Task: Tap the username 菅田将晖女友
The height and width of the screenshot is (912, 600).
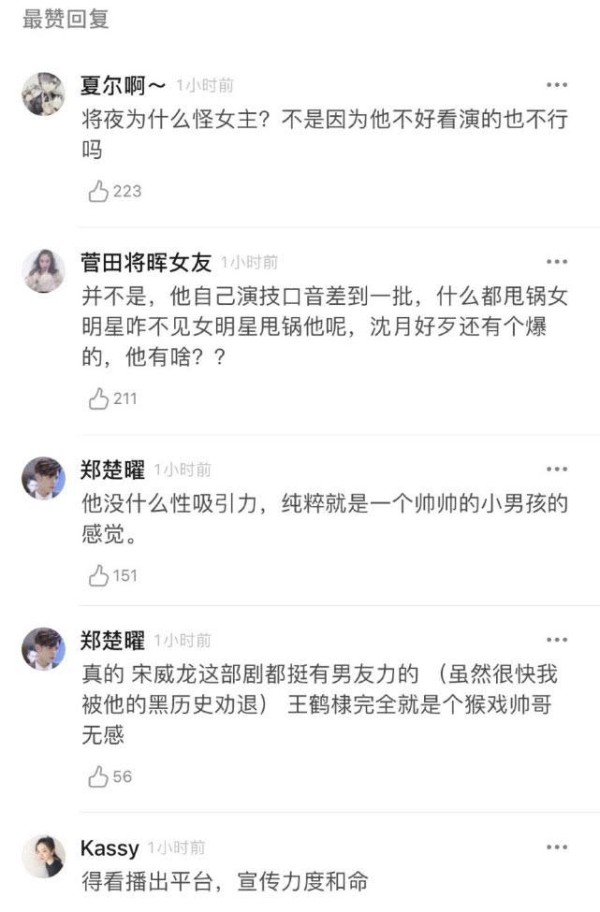Action: point(146,263)
